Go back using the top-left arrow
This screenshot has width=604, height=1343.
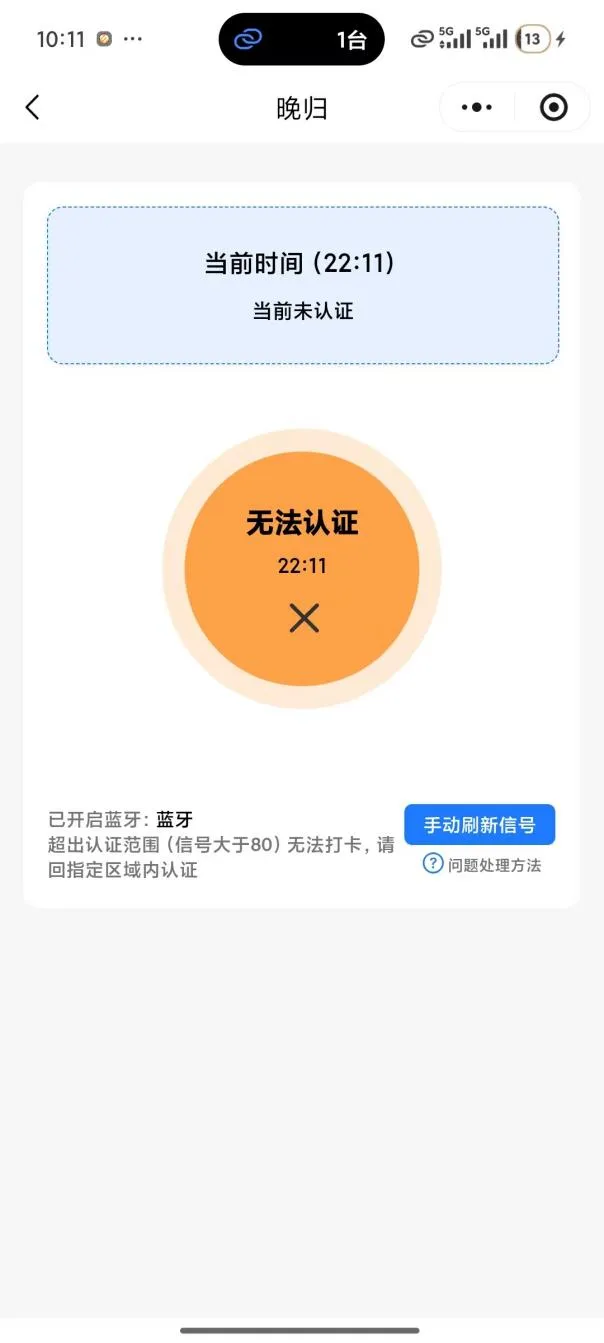[x=33, y=107]
